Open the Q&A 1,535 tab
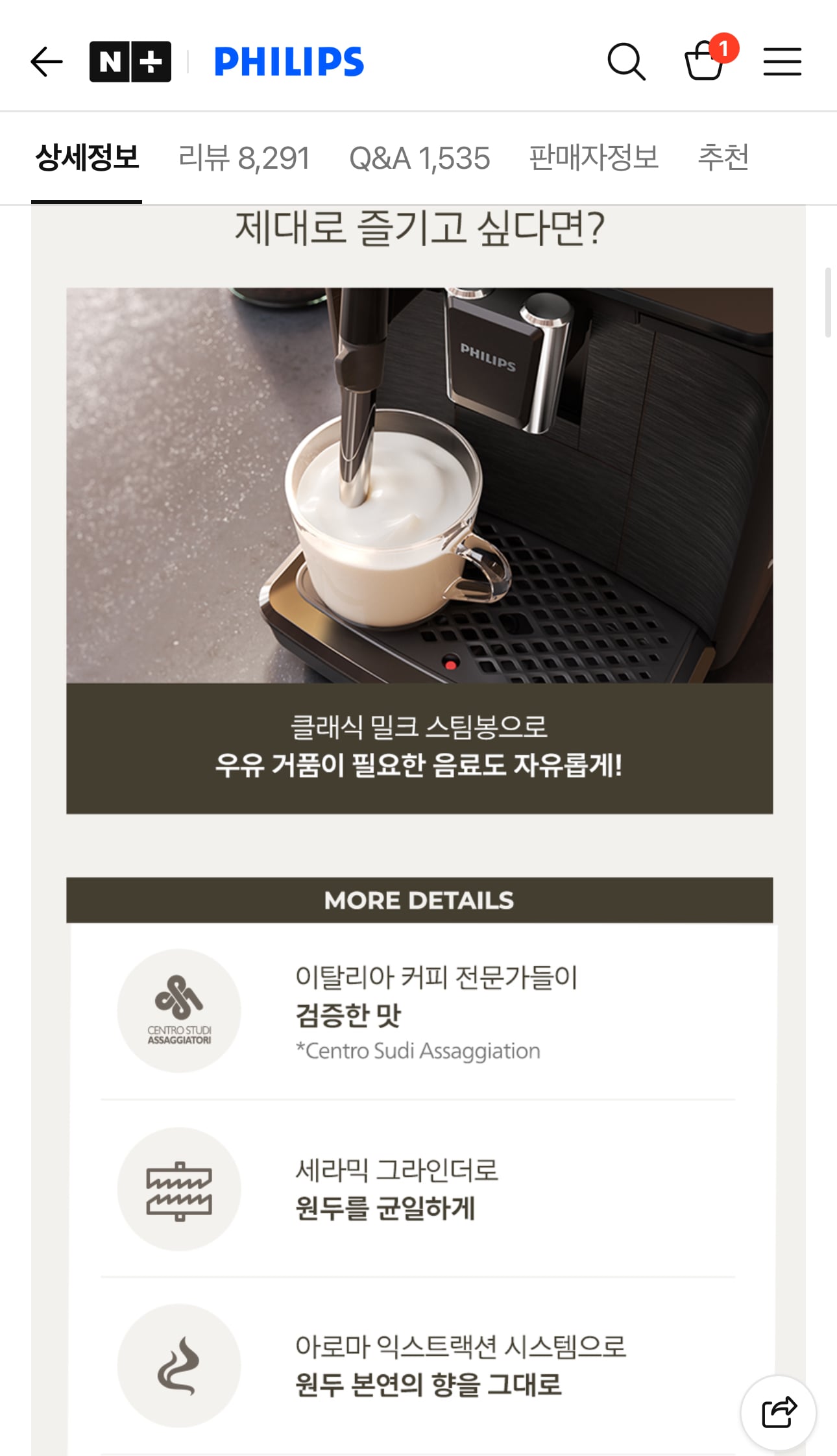The width and height of the screenshot is (837, 1456). [x=419, y=157]
